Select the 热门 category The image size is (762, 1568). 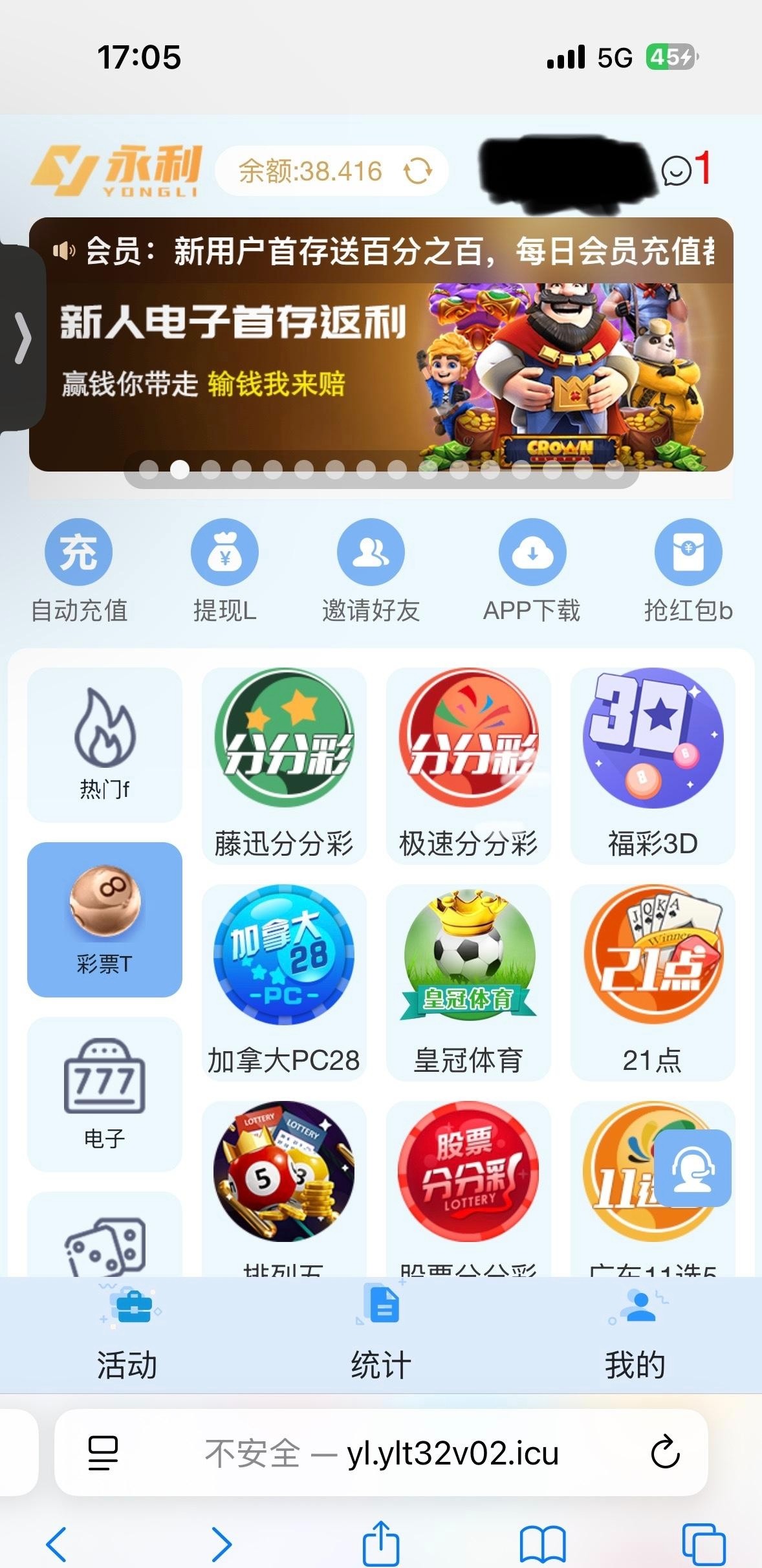click(x=104, y=745)
